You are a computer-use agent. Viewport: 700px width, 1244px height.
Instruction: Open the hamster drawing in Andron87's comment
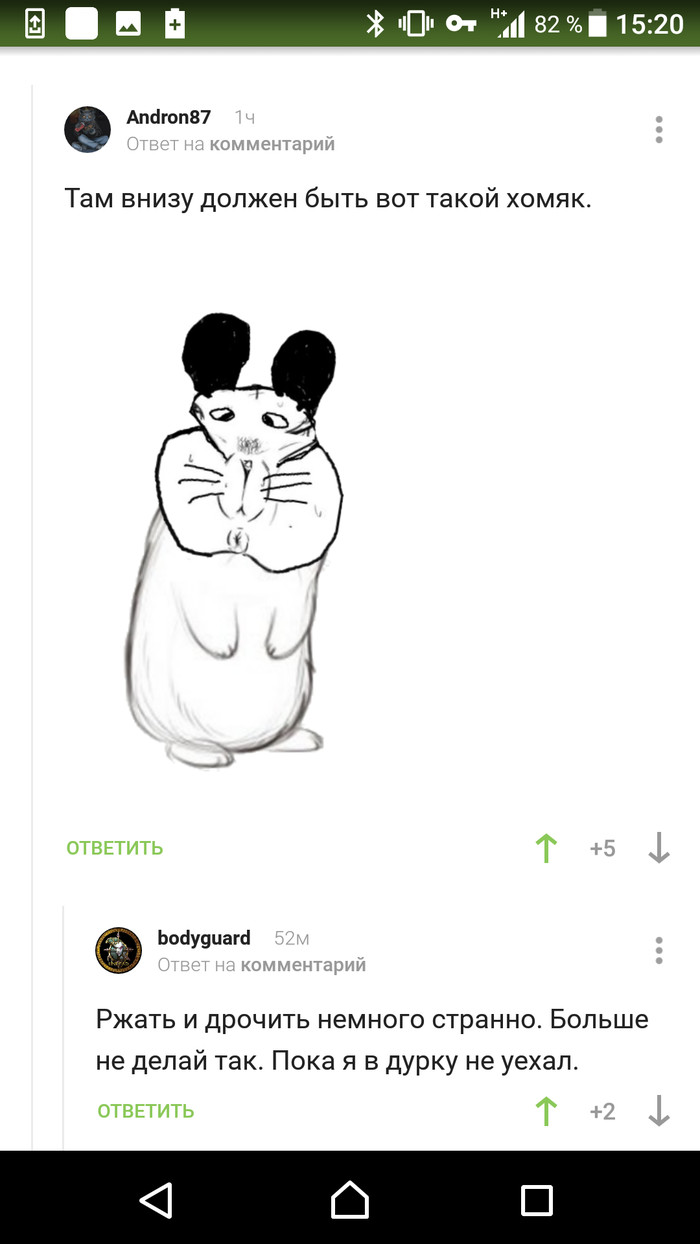click(237, 540)
